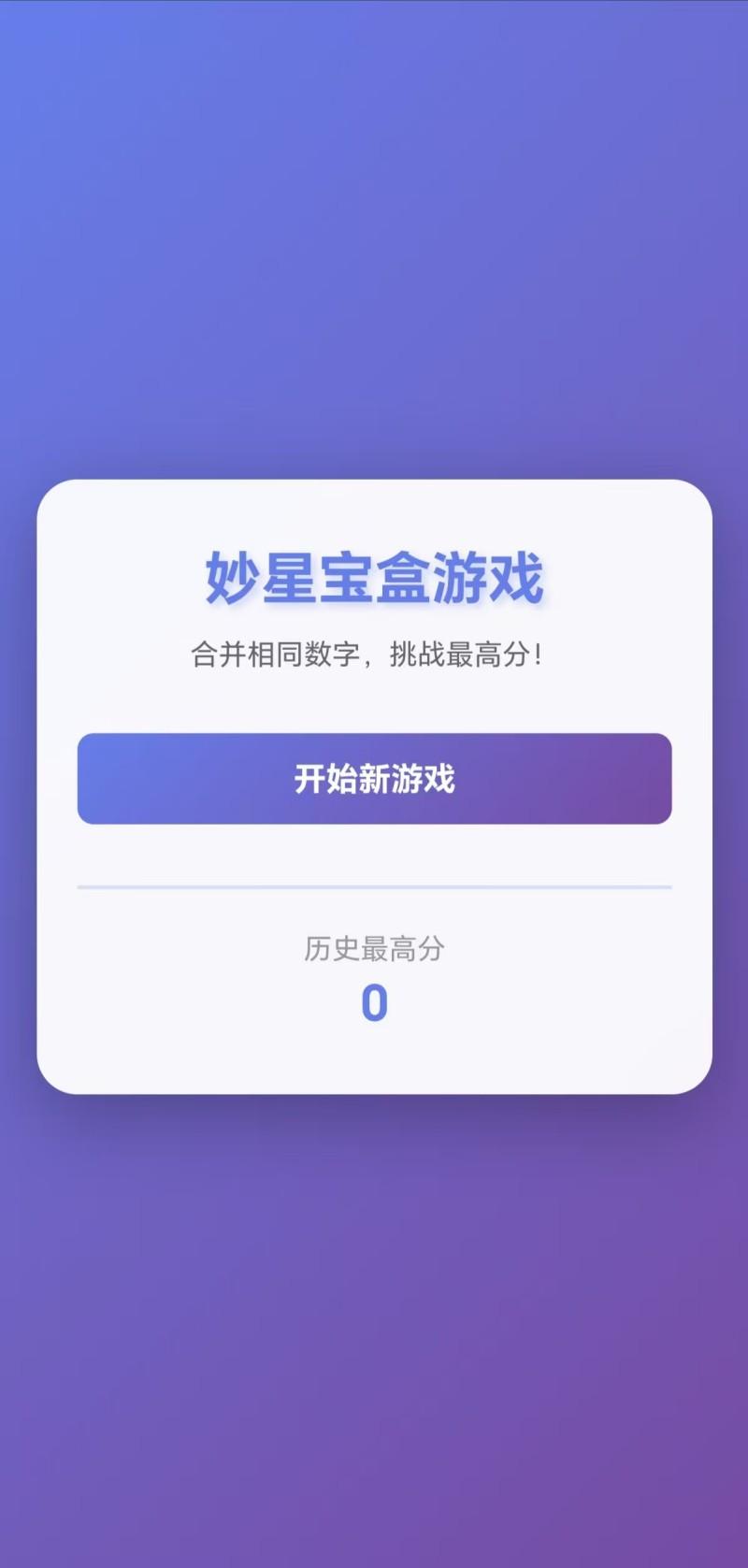Click the purple background above the dialog

point(374,234)
